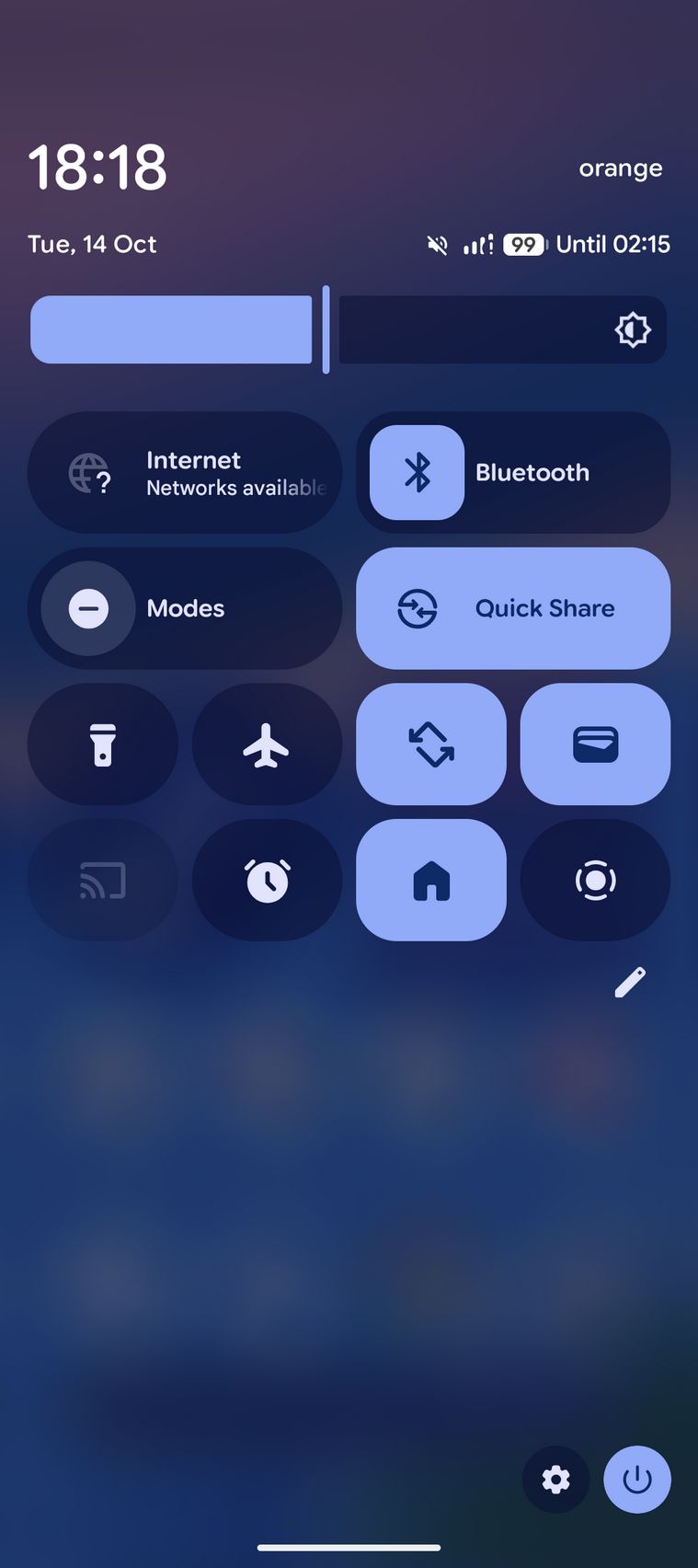
Task: Open the power menu
Action: (x=636, y=1480)
